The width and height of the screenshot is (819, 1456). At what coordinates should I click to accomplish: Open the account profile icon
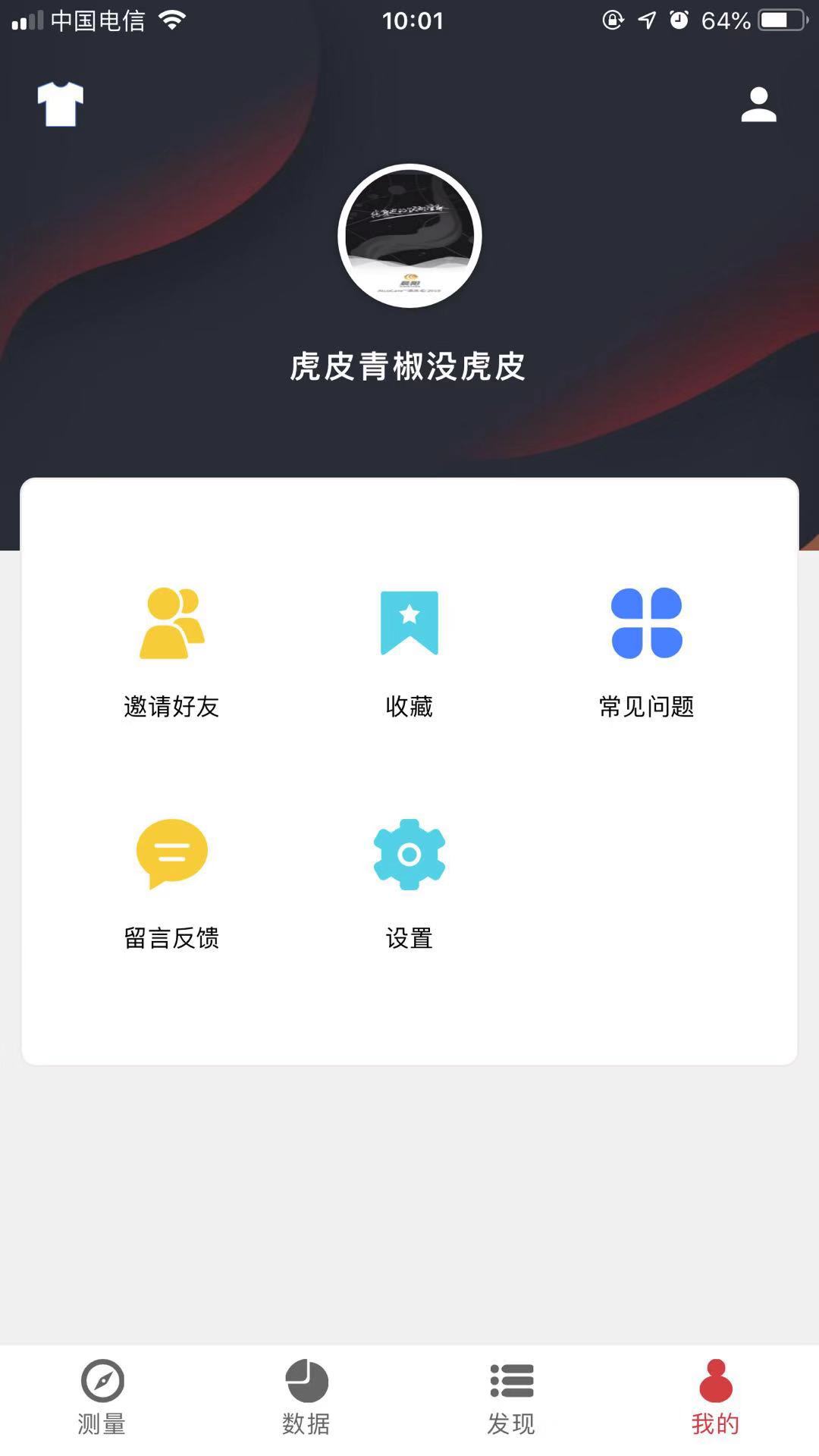[758, 105]
